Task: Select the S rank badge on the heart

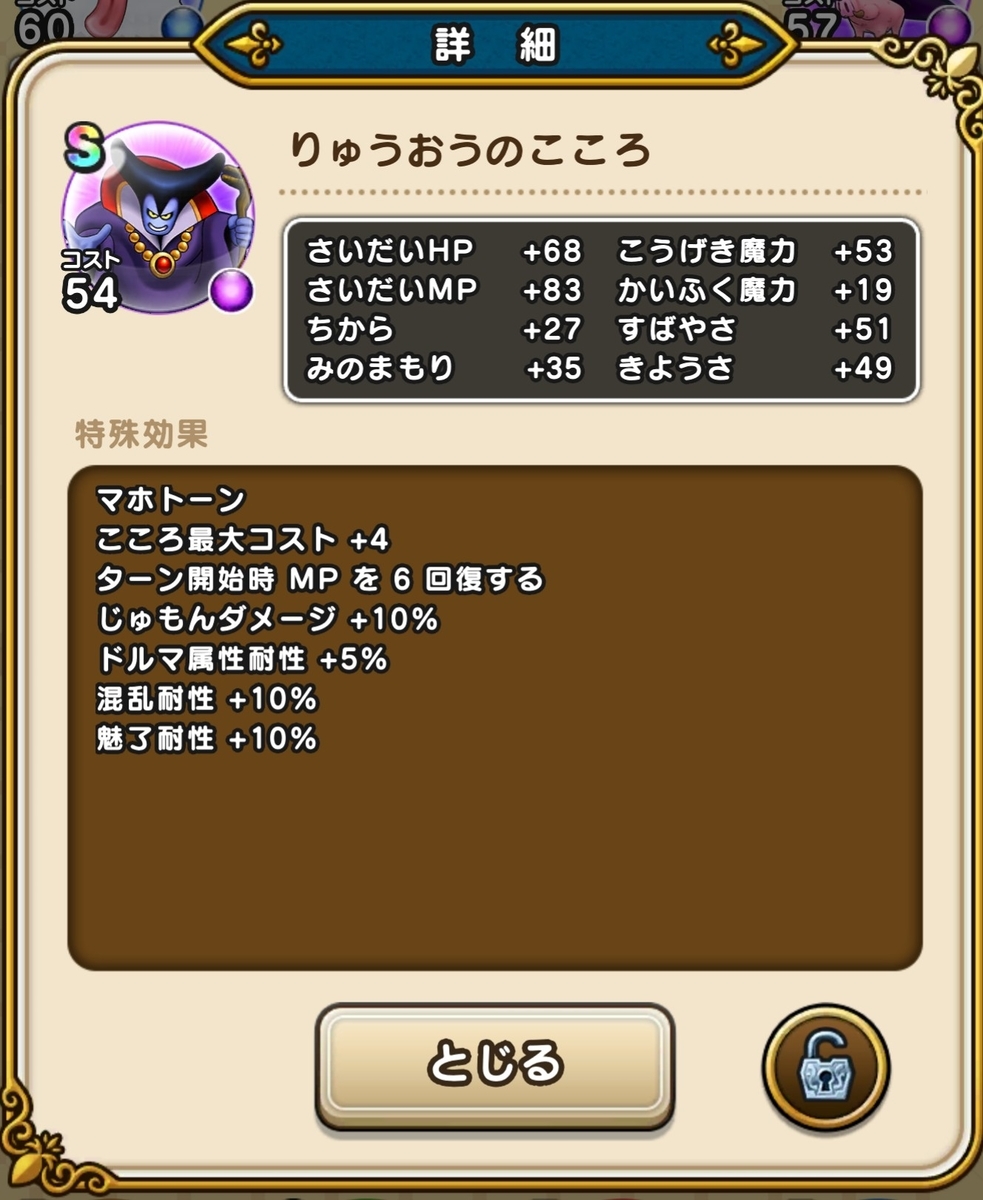Action: click(x=84, y=147)
